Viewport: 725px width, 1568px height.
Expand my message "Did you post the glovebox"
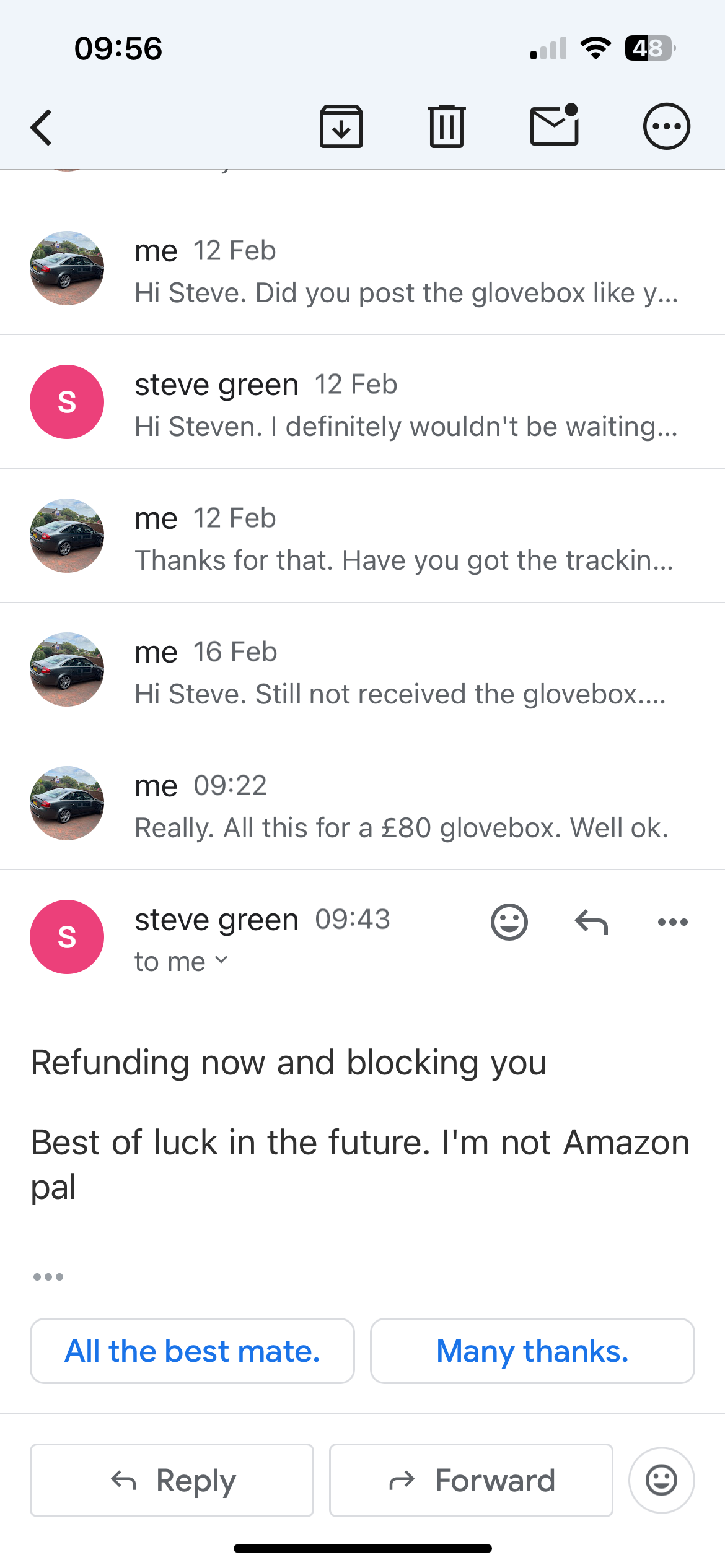(362, 268)
